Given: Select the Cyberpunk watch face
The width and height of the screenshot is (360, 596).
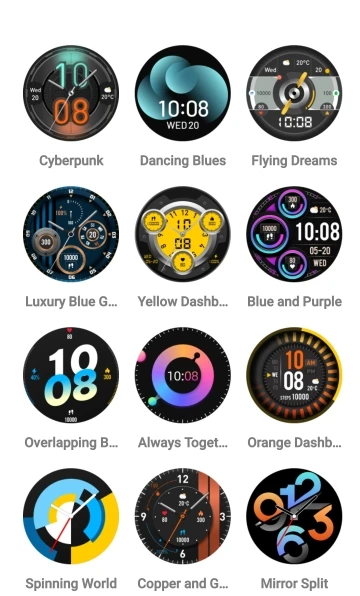Looking at the screenshot, I should (71, 93).
